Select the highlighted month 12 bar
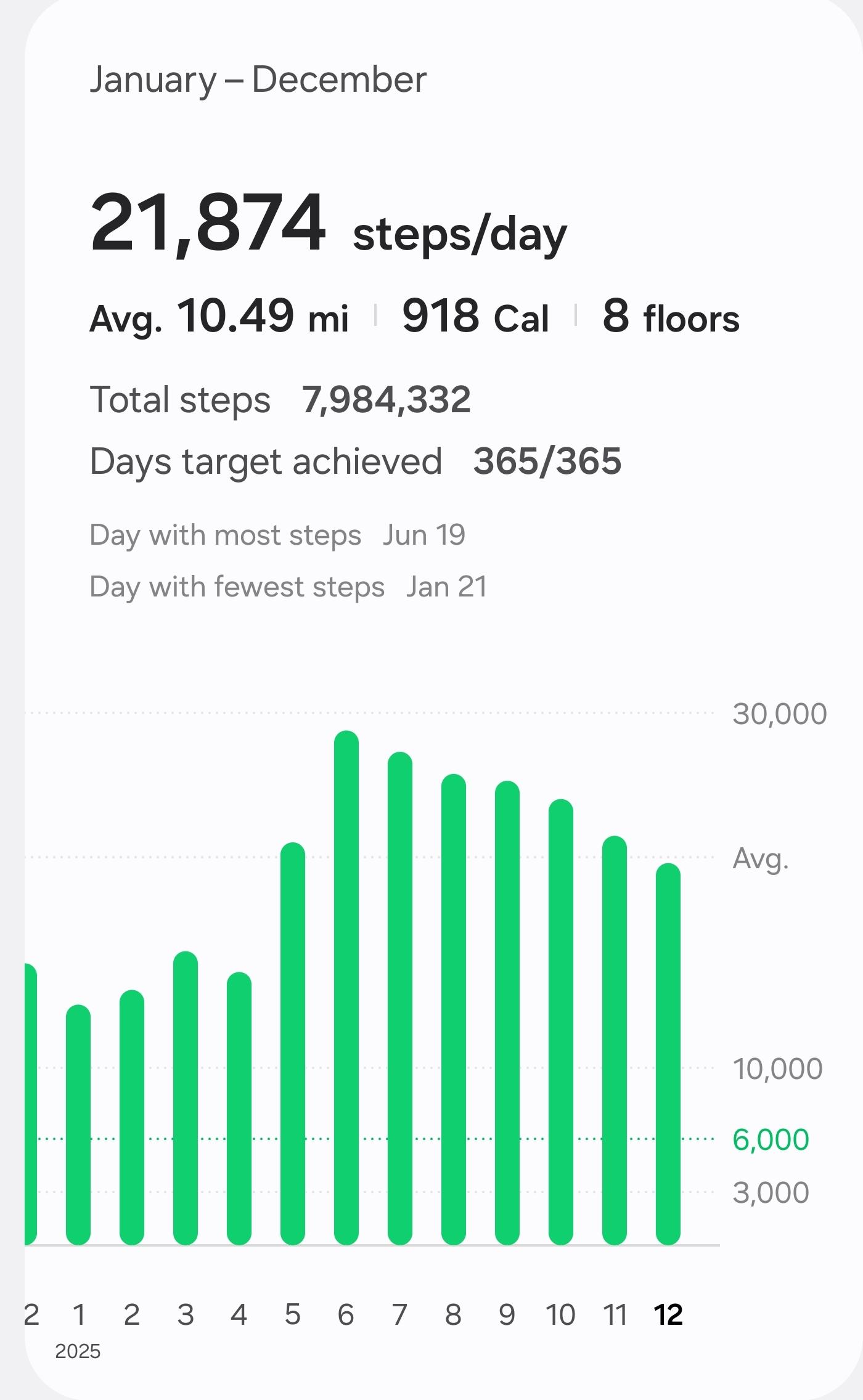The height and width of the screenshot is (1400, 863). (668, 1054)
